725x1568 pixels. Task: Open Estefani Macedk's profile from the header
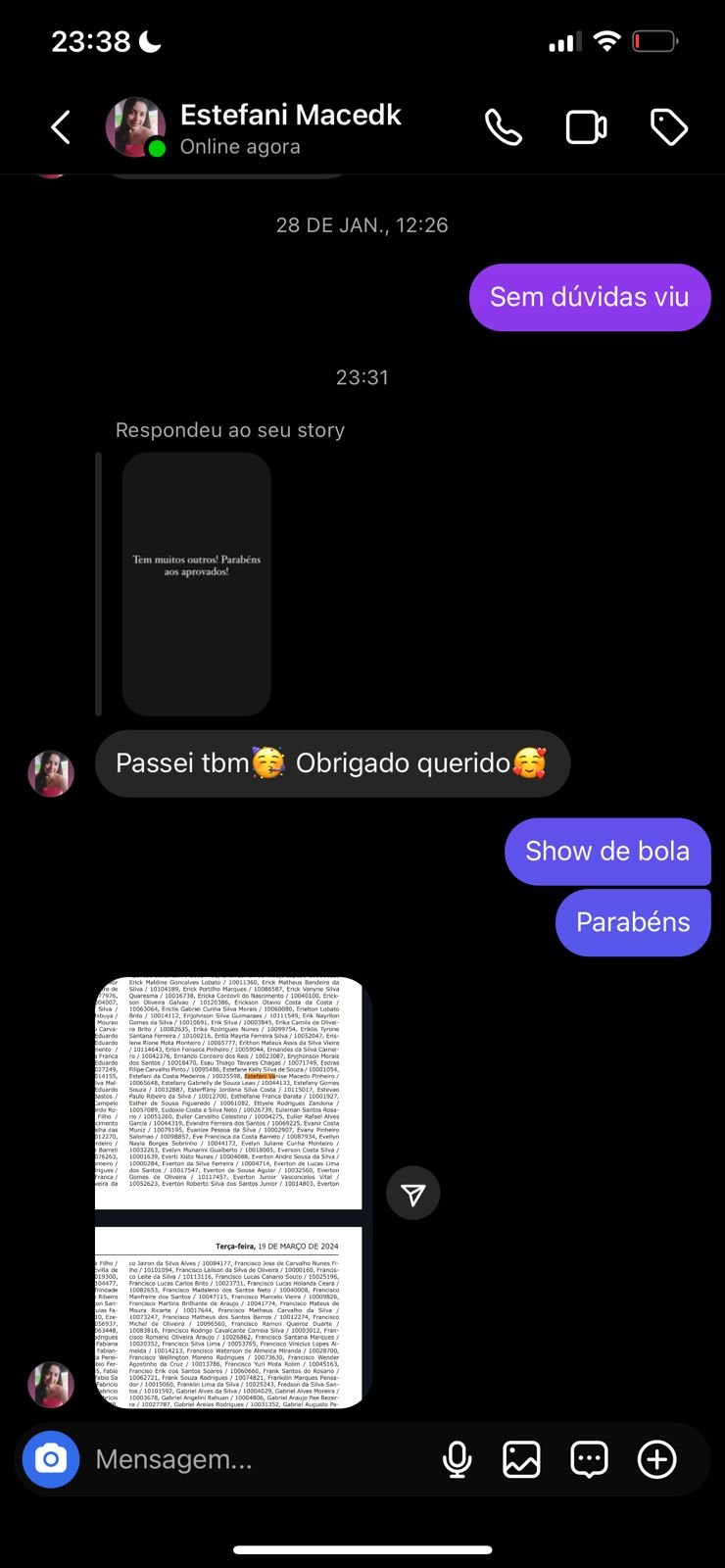pos(290,127)
